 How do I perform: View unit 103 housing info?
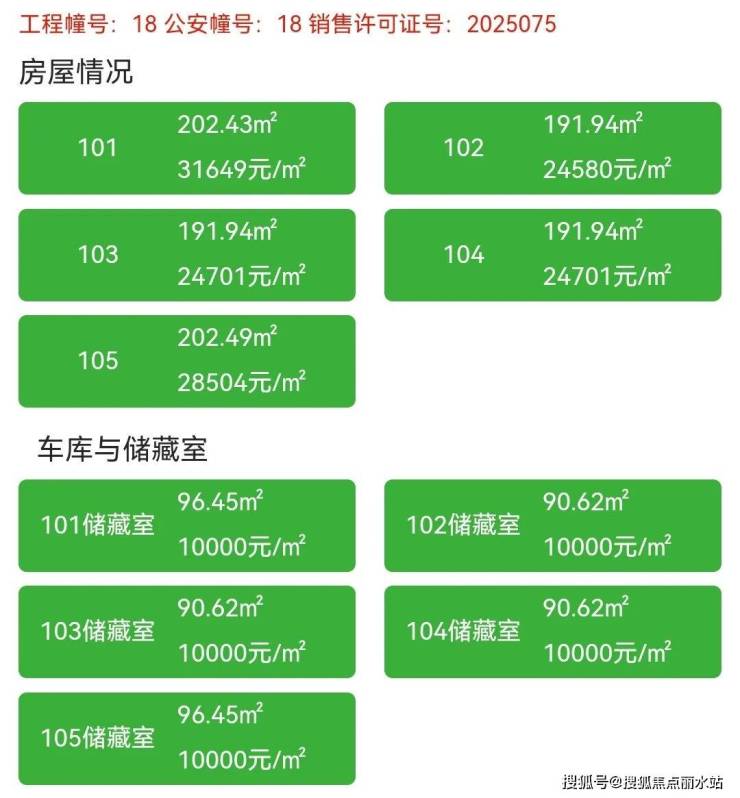click(187, 255)
